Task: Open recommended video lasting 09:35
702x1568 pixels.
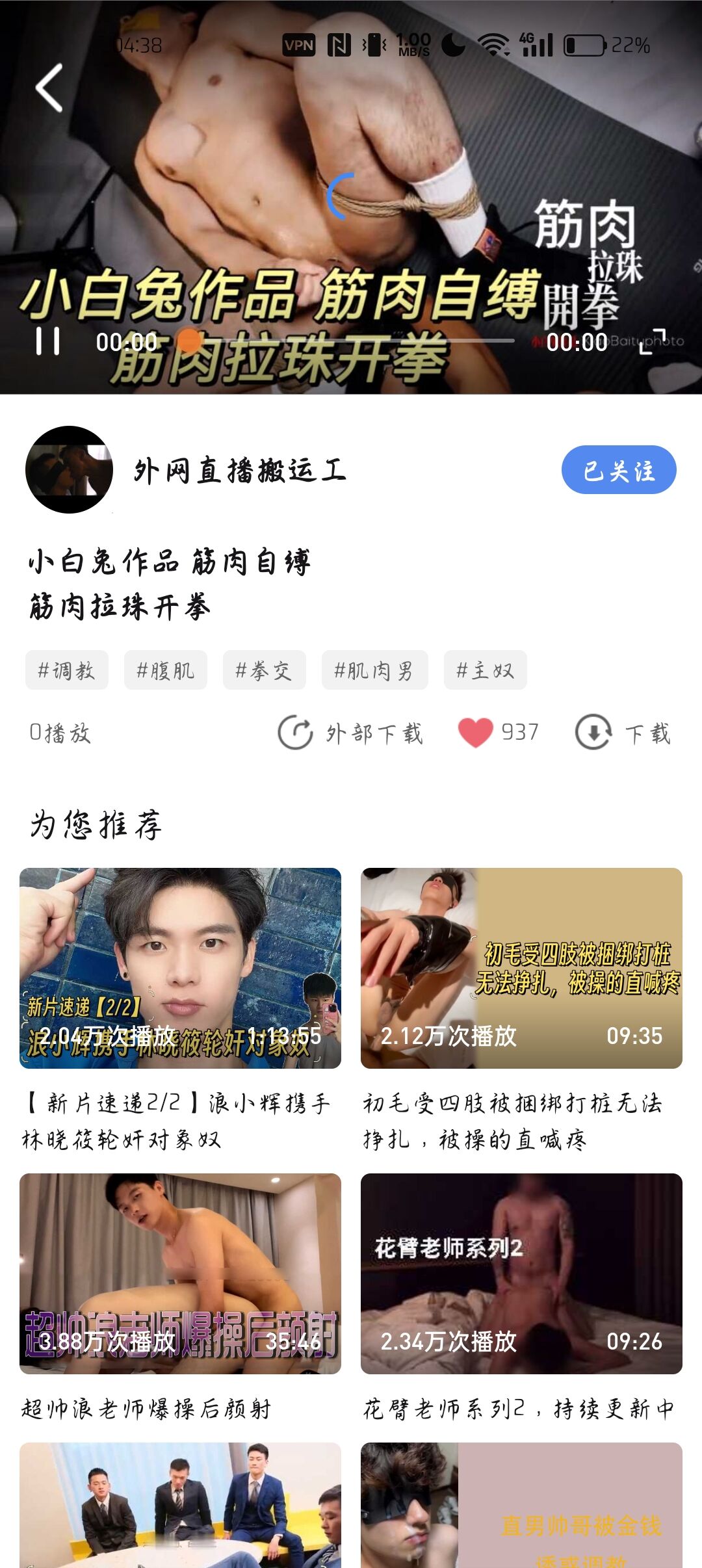Action: click(521, 968)
